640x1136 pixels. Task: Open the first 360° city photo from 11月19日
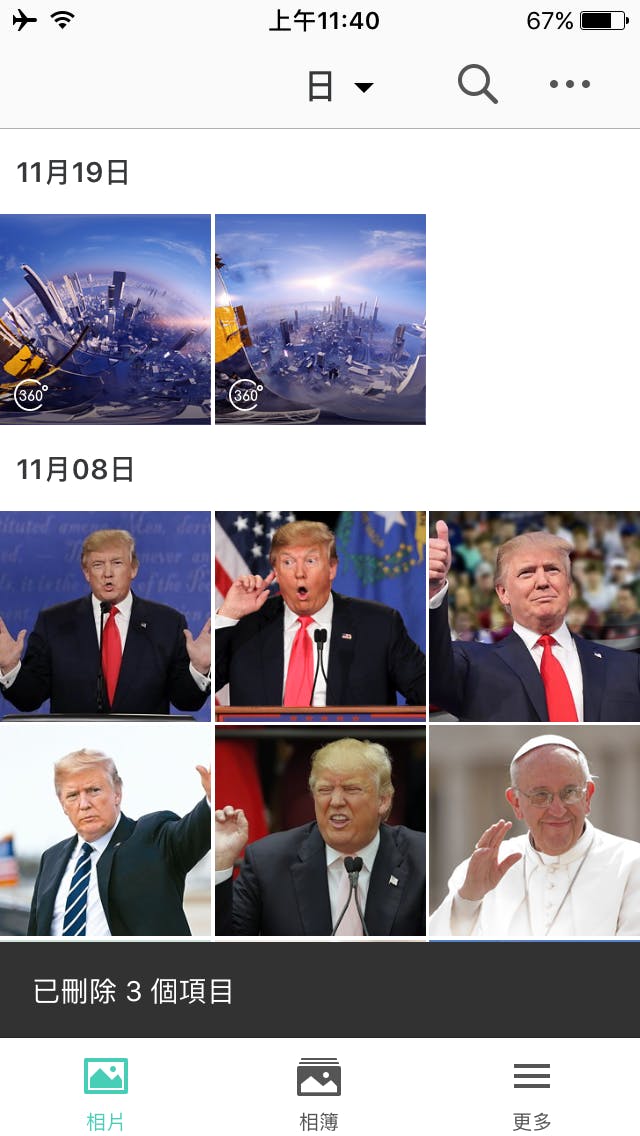105,319
